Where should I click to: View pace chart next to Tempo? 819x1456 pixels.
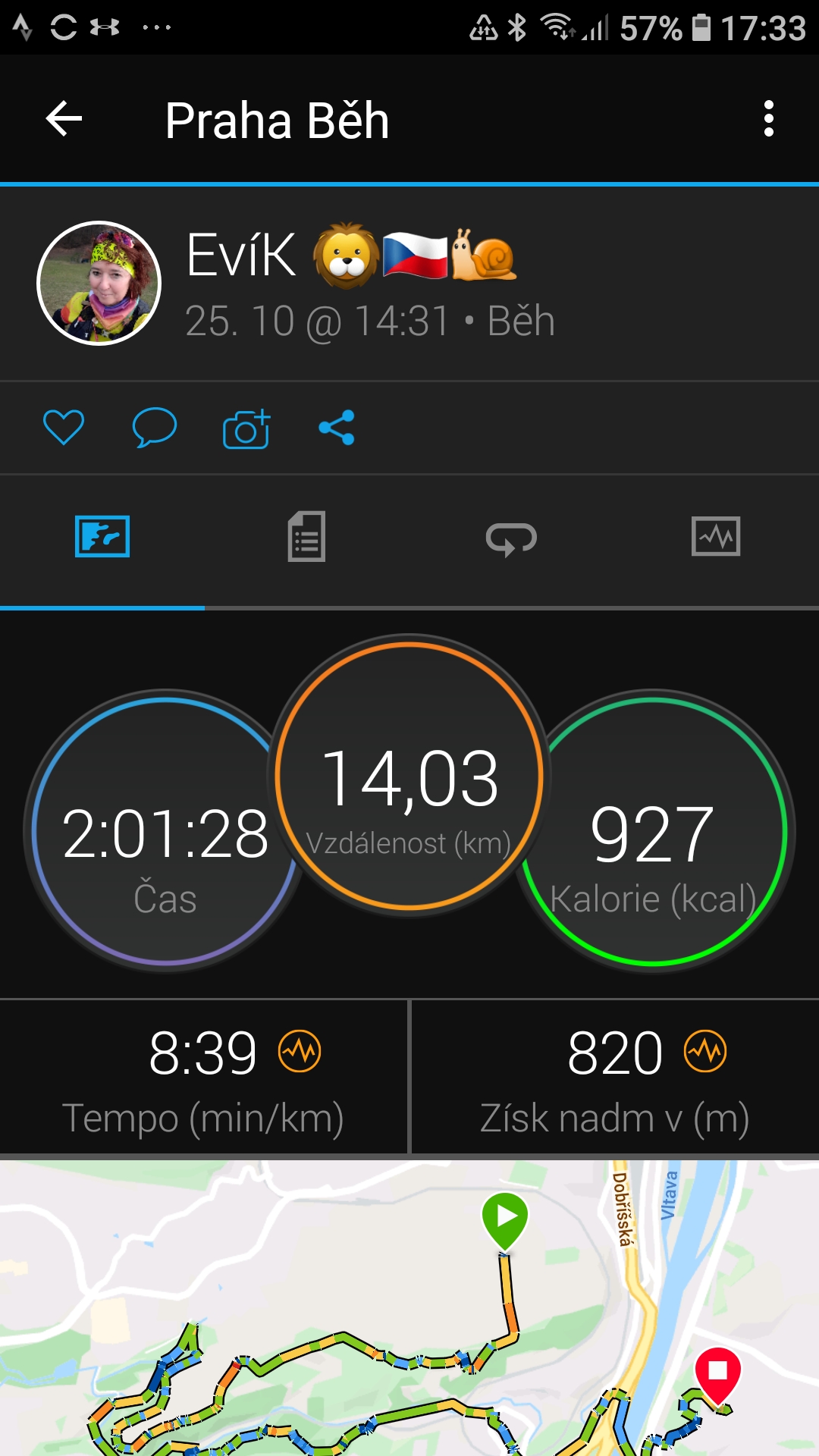(300, 1051)
